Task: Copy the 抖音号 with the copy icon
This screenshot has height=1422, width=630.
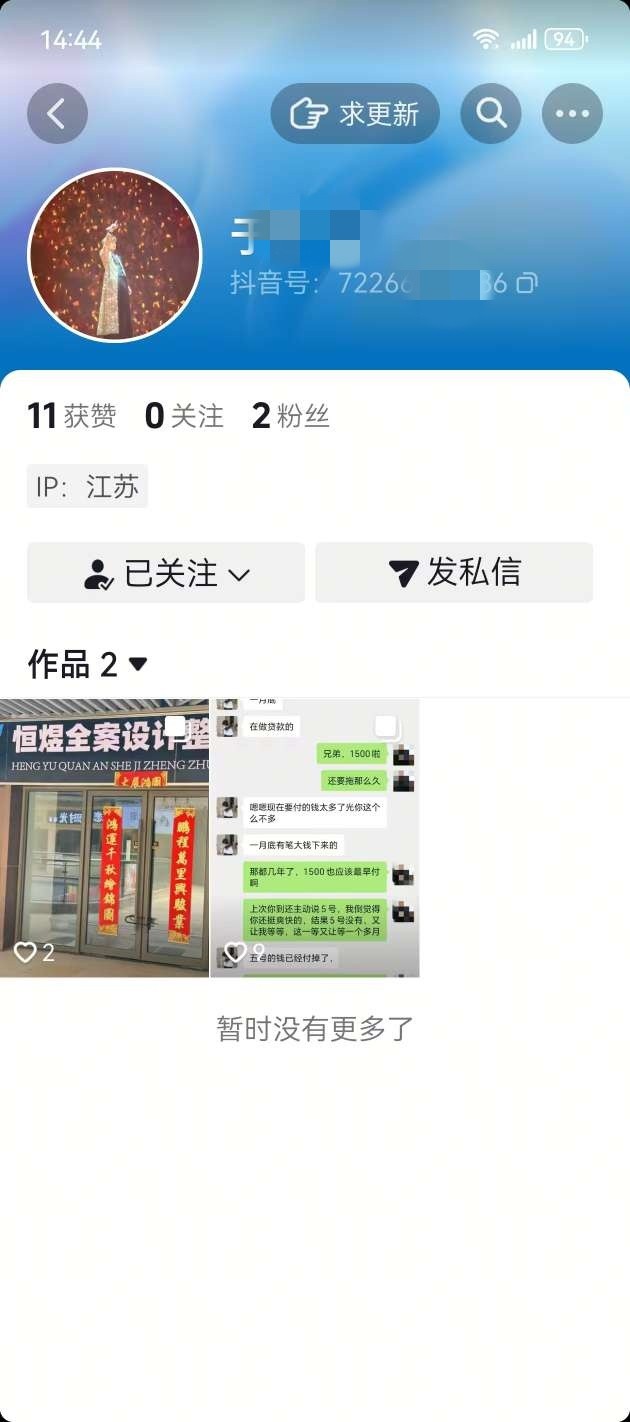Action: (526, 283)
